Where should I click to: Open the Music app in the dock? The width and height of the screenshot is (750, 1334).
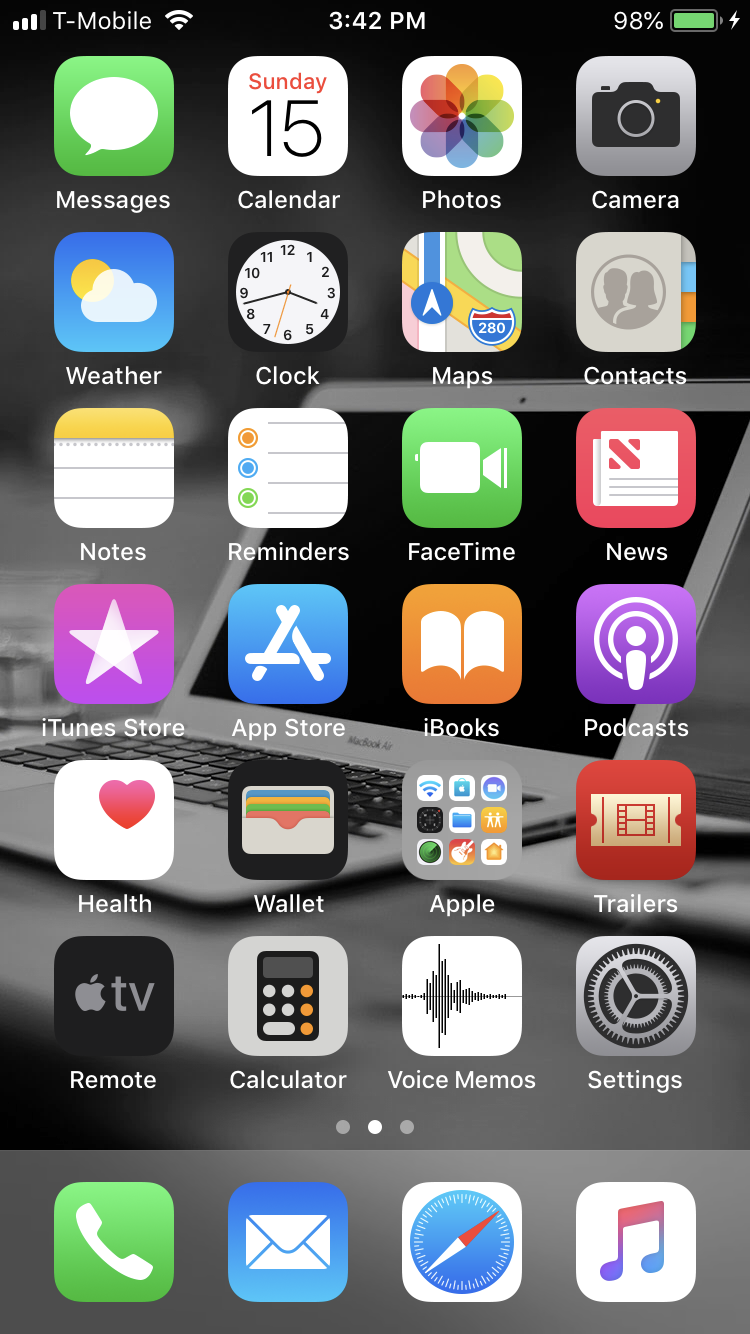coord(636,1242)
